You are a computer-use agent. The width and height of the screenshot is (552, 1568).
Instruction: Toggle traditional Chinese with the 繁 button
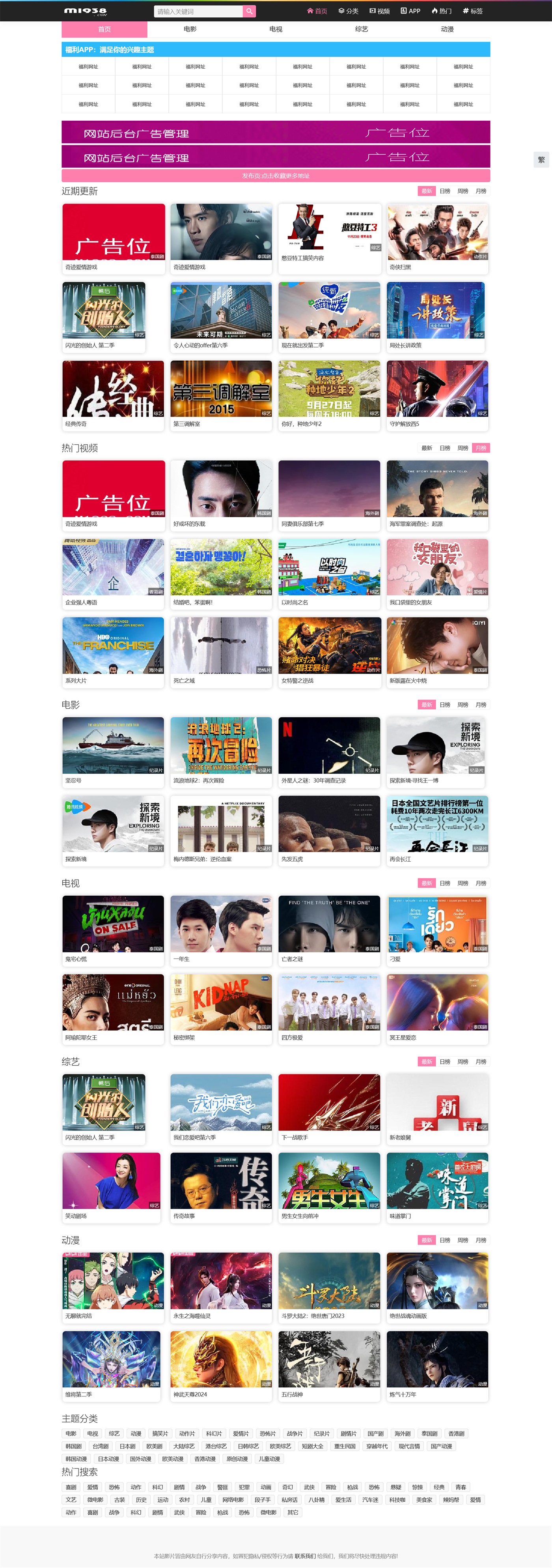pyautogui.click(x=541, y=159)
